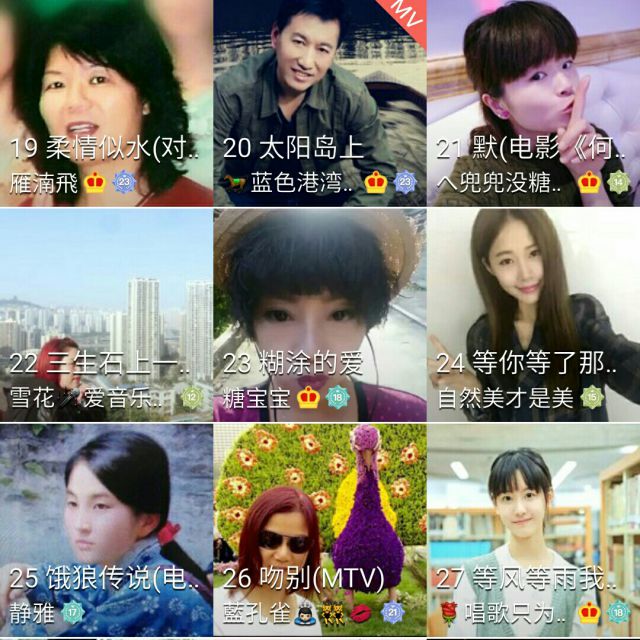Image resolution: width=640 pixels, height=640 pixels.
Task: Open rank 19 song 柔情似水 by 雁南飛
Action: (x=105, y=102)
